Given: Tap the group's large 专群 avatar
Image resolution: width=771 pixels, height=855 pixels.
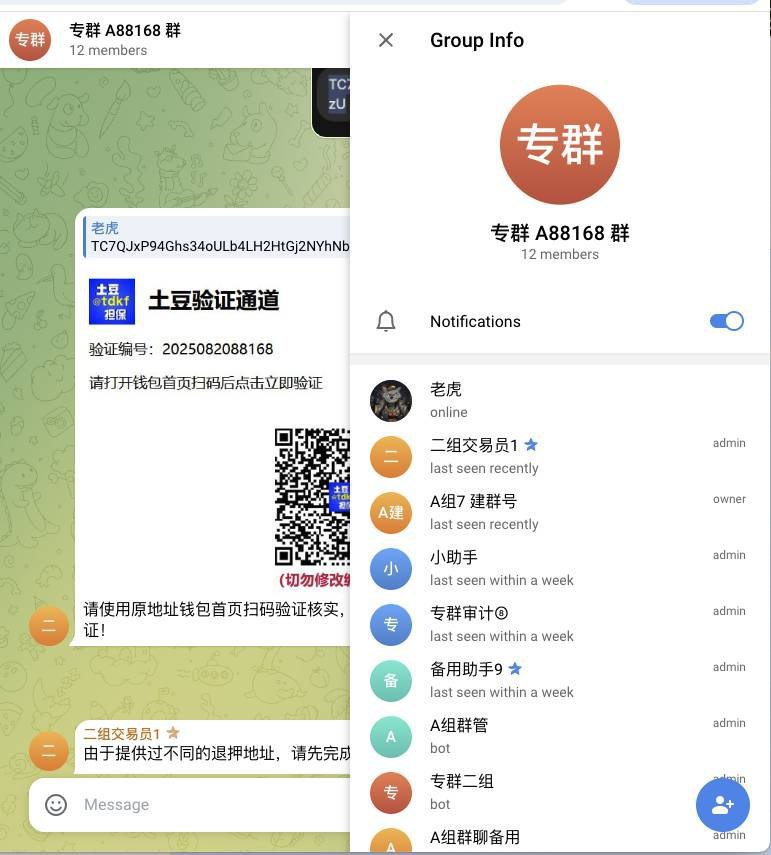Looking at the screenshot, I should 560,145.
